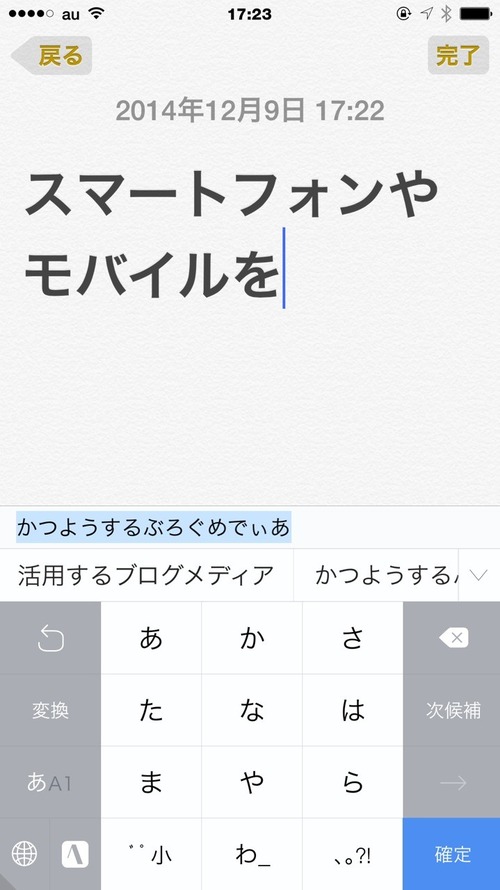Image resolution: width=500 pixels, height=890 pixels.
Task: Tap the わ kana key
Action: tap(252, 854)
